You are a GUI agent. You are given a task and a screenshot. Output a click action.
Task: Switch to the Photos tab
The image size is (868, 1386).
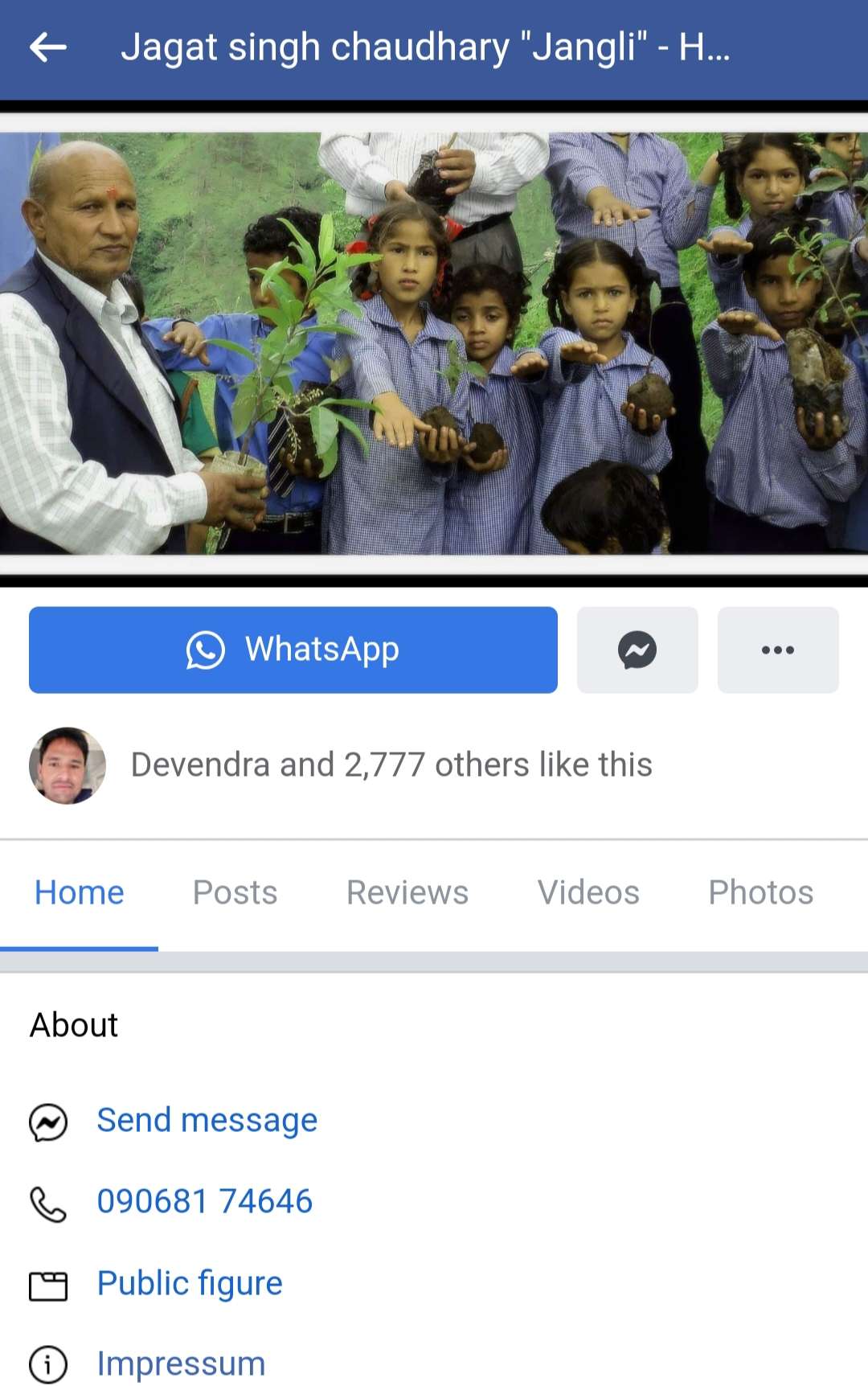760,892
